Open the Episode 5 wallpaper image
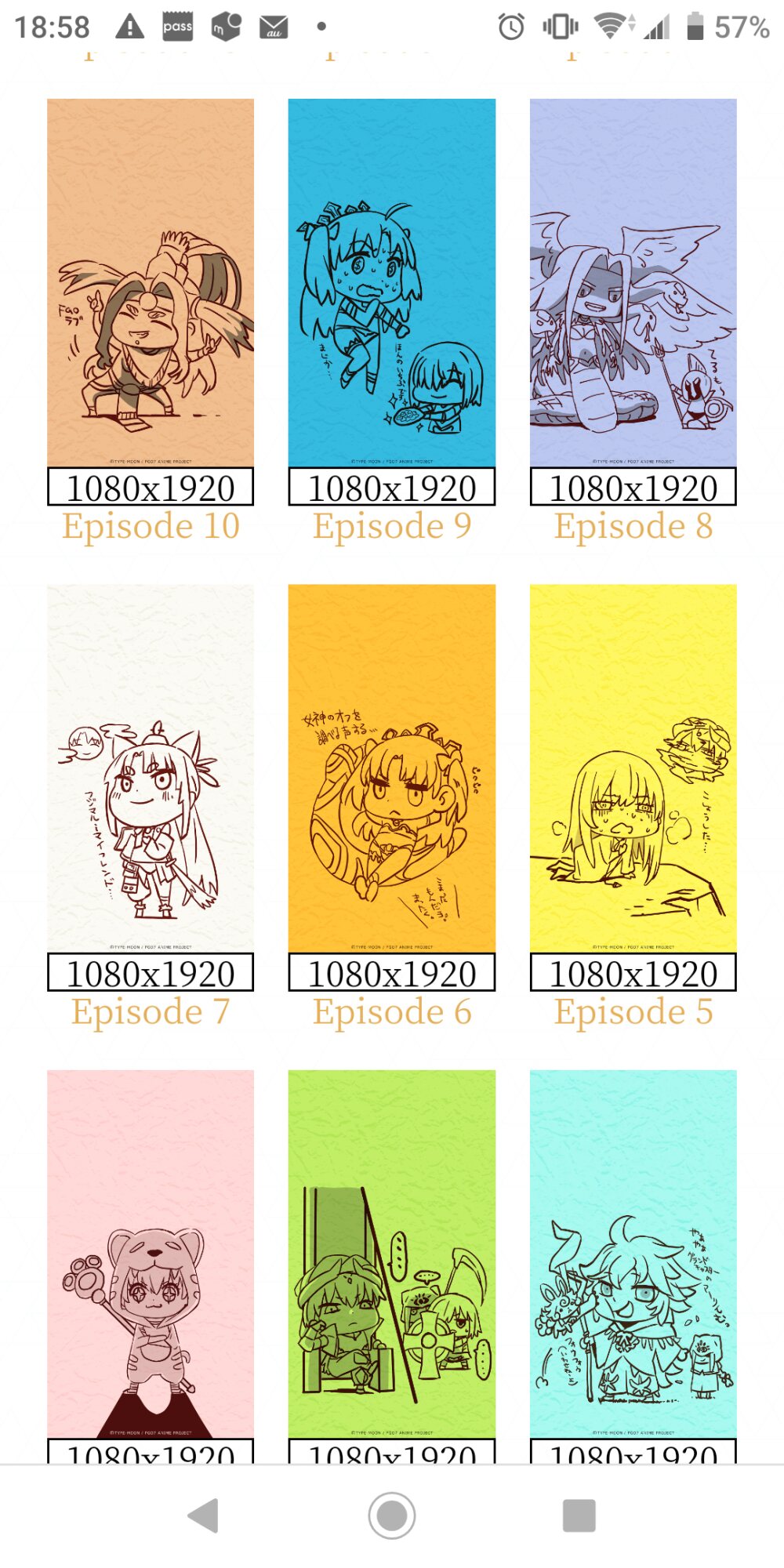This screenshot has width=784, height=1568. pyautogui.click(x=633, y=768)
